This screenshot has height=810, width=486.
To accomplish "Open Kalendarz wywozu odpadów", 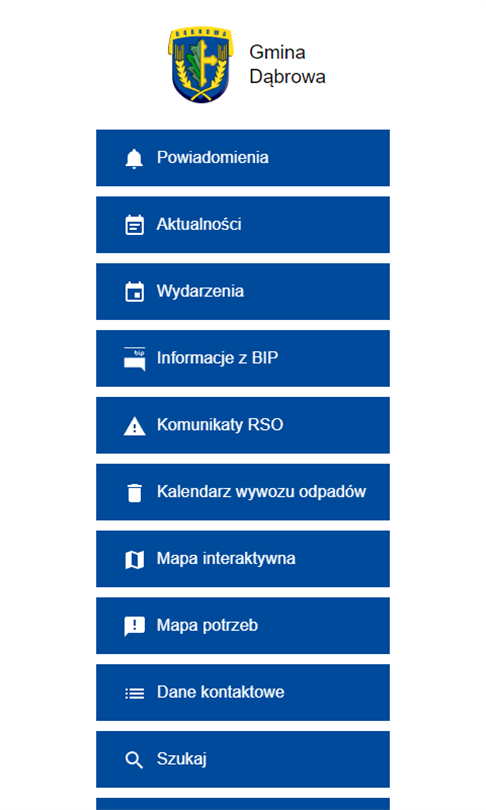I will click(x=243, y=492).
